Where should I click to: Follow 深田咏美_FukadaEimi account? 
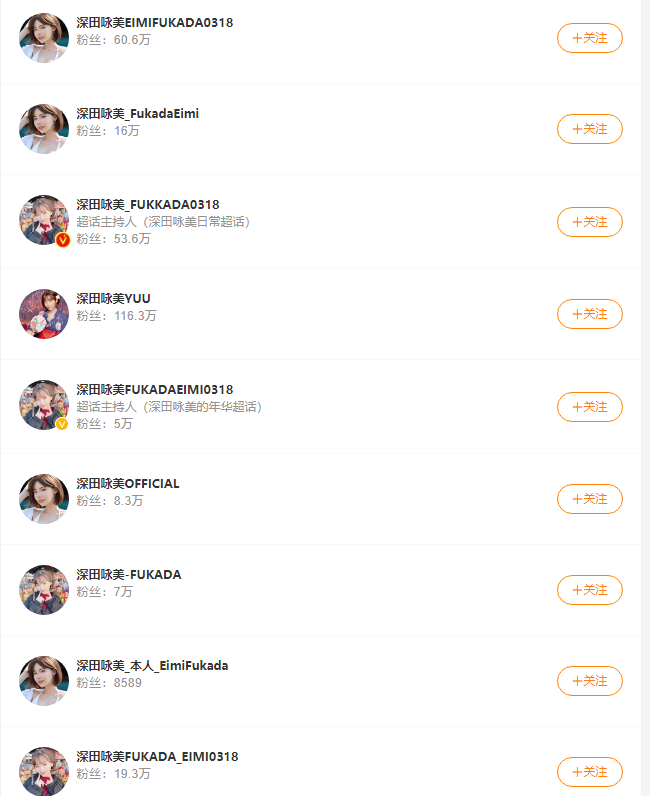coord(589,129)
